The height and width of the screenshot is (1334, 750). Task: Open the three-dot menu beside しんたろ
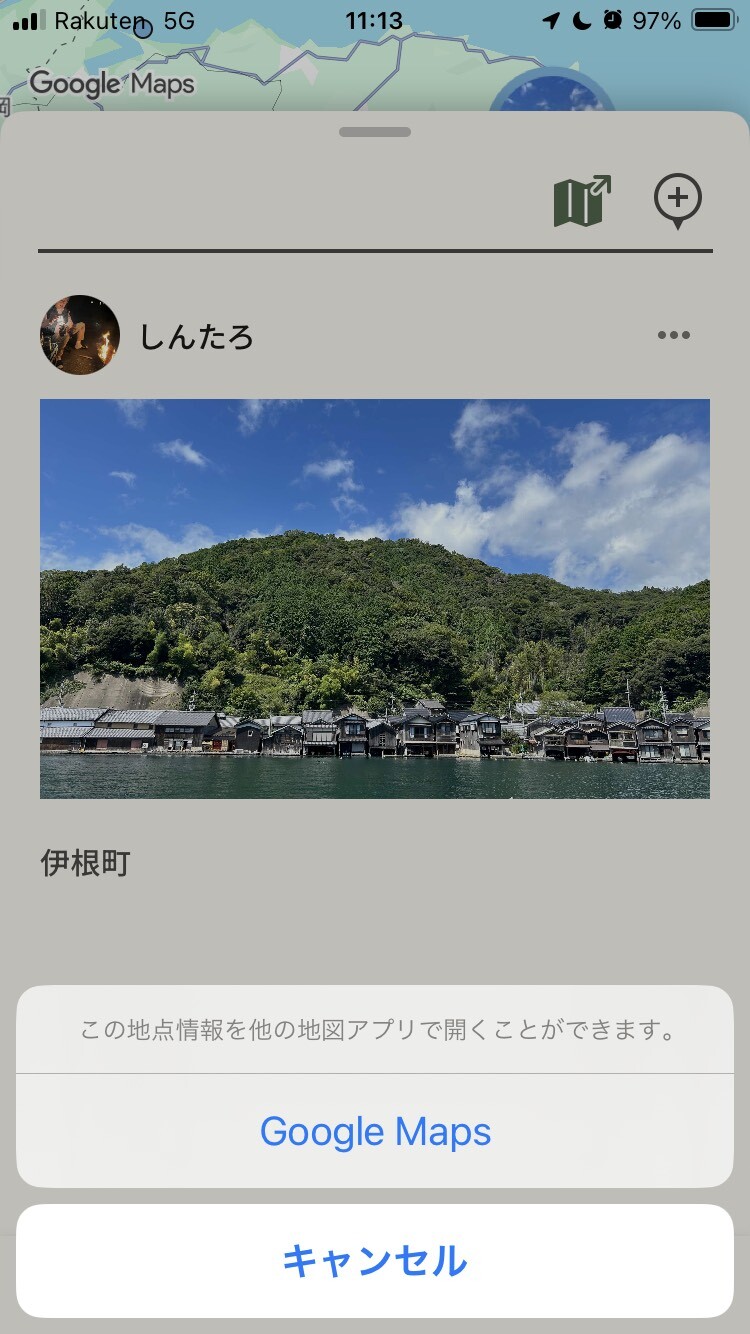tap(673, 335)
